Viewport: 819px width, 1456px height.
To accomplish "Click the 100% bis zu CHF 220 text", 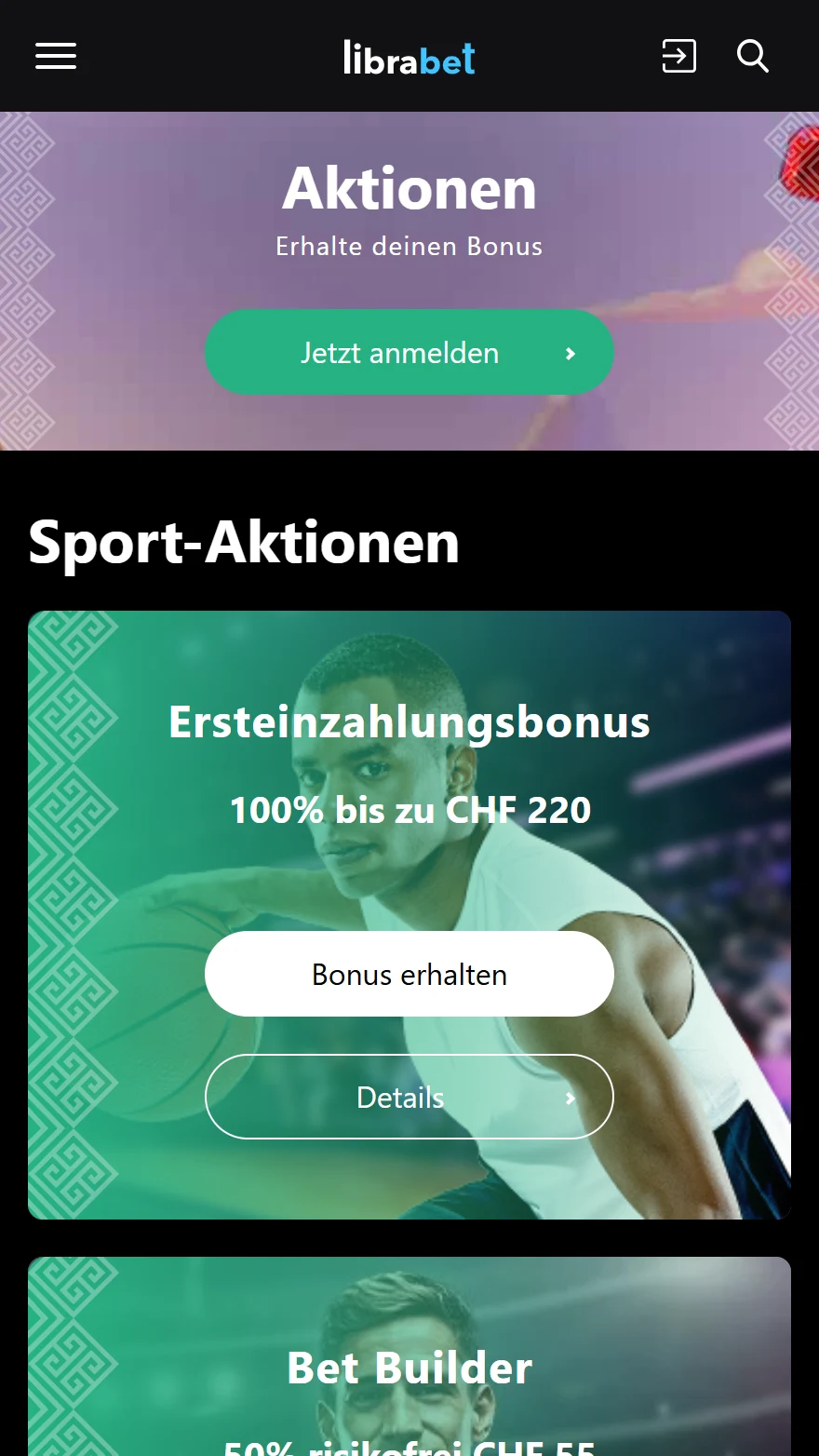I will click(x=409, y=810).
